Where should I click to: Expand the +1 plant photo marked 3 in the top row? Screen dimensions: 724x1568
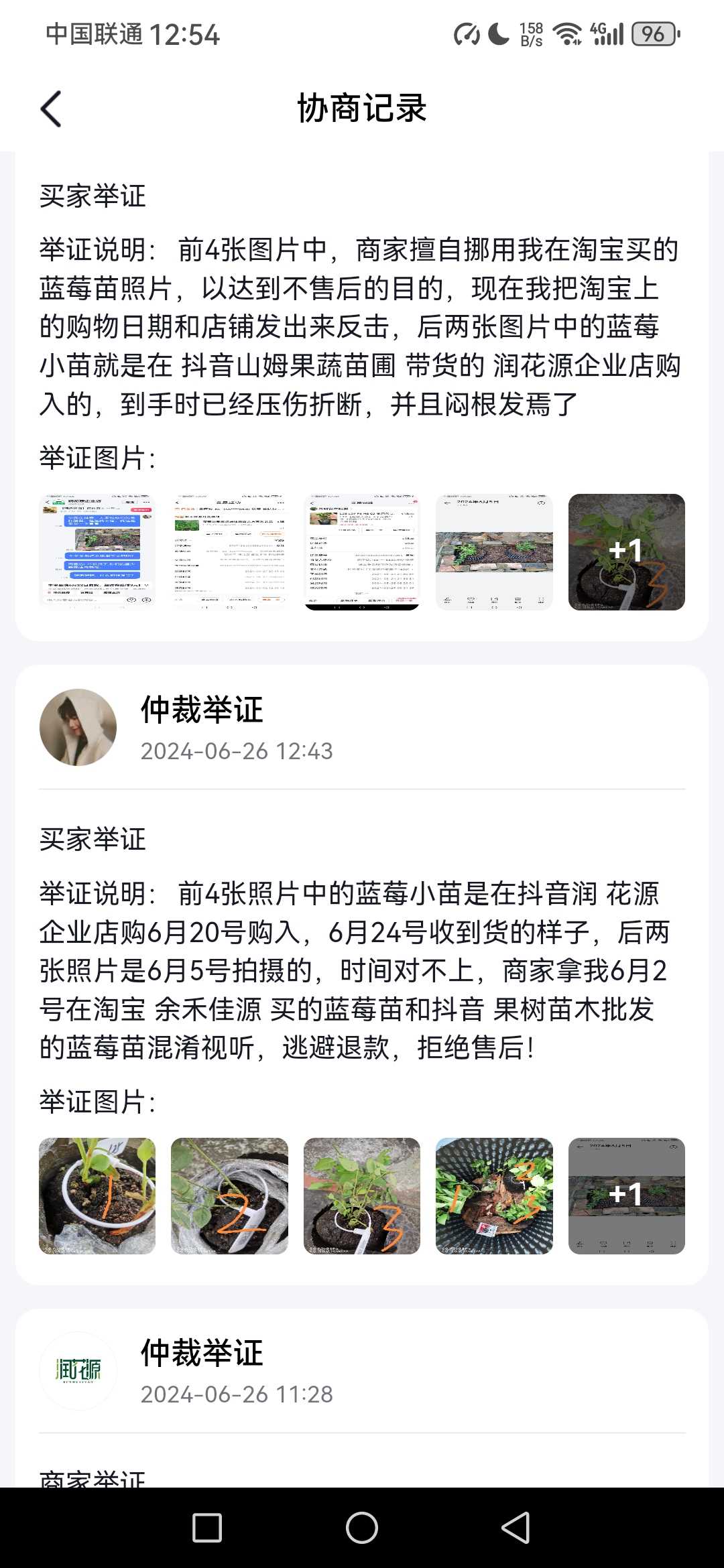[627, 552]
